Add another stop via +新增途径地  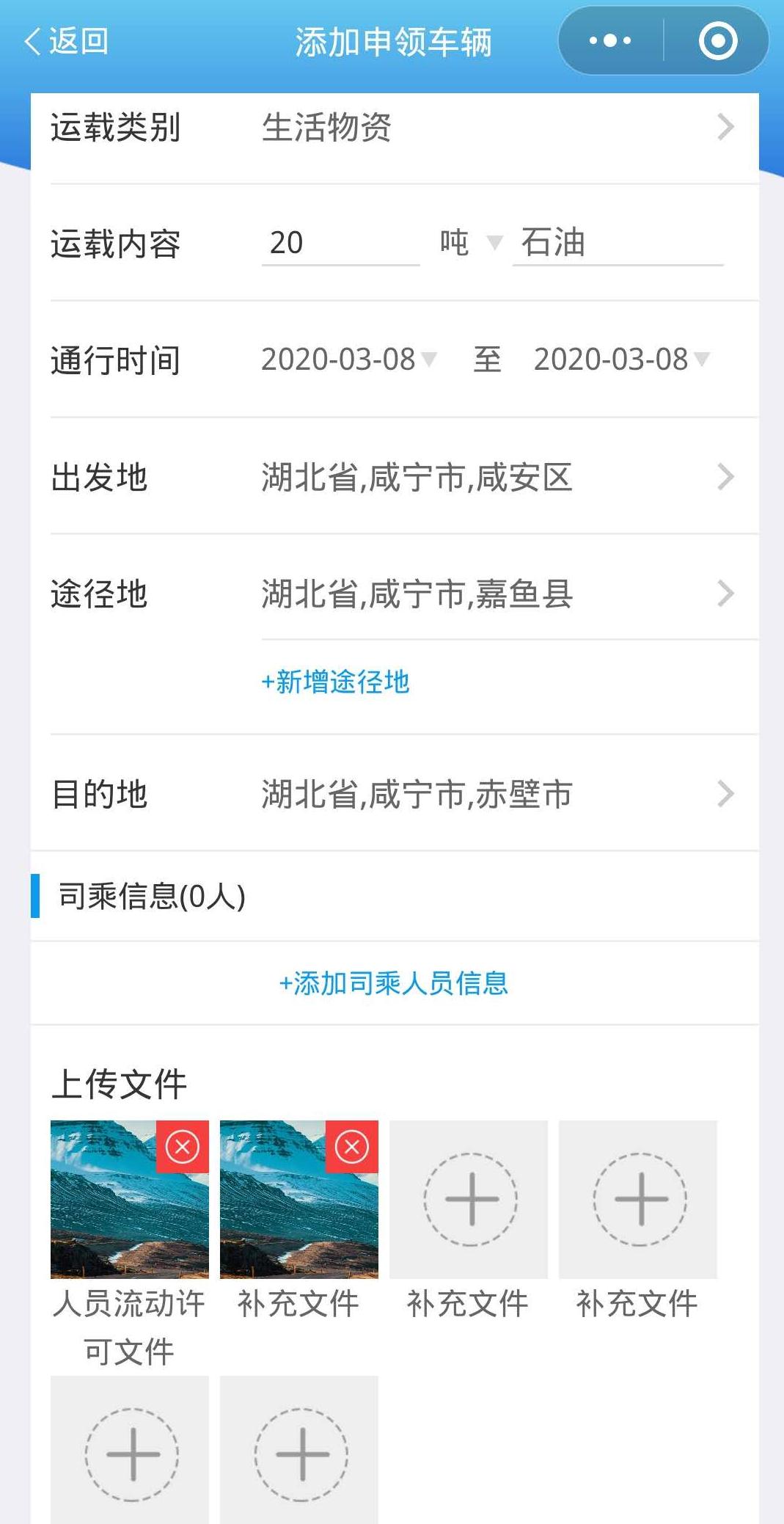pos(336,682)
